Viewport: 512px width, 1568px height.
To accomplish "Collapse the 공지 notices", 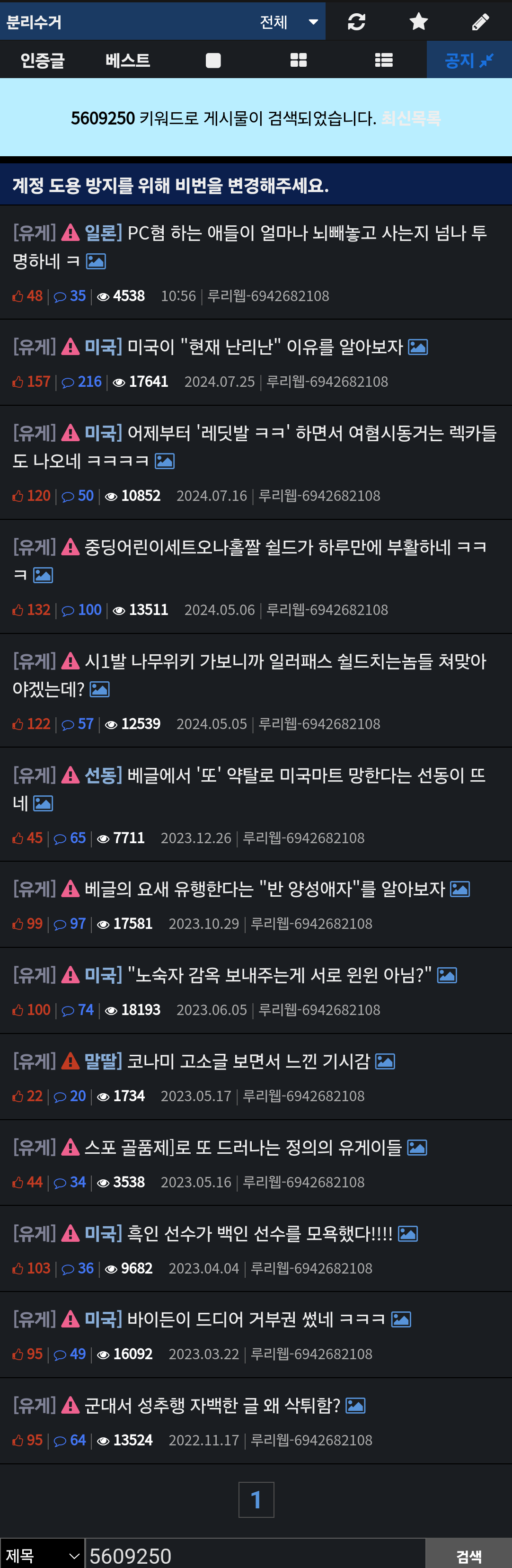I will click(469, 60).
